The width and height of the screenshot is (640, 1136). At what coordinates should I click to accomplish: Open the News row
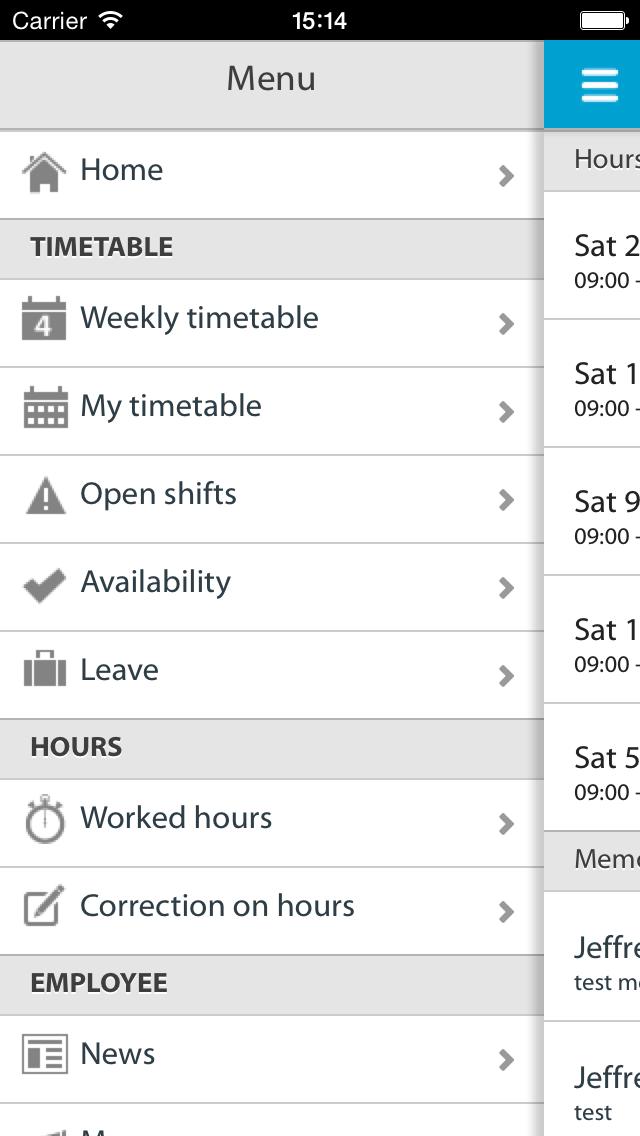[x=270, y=1056]
